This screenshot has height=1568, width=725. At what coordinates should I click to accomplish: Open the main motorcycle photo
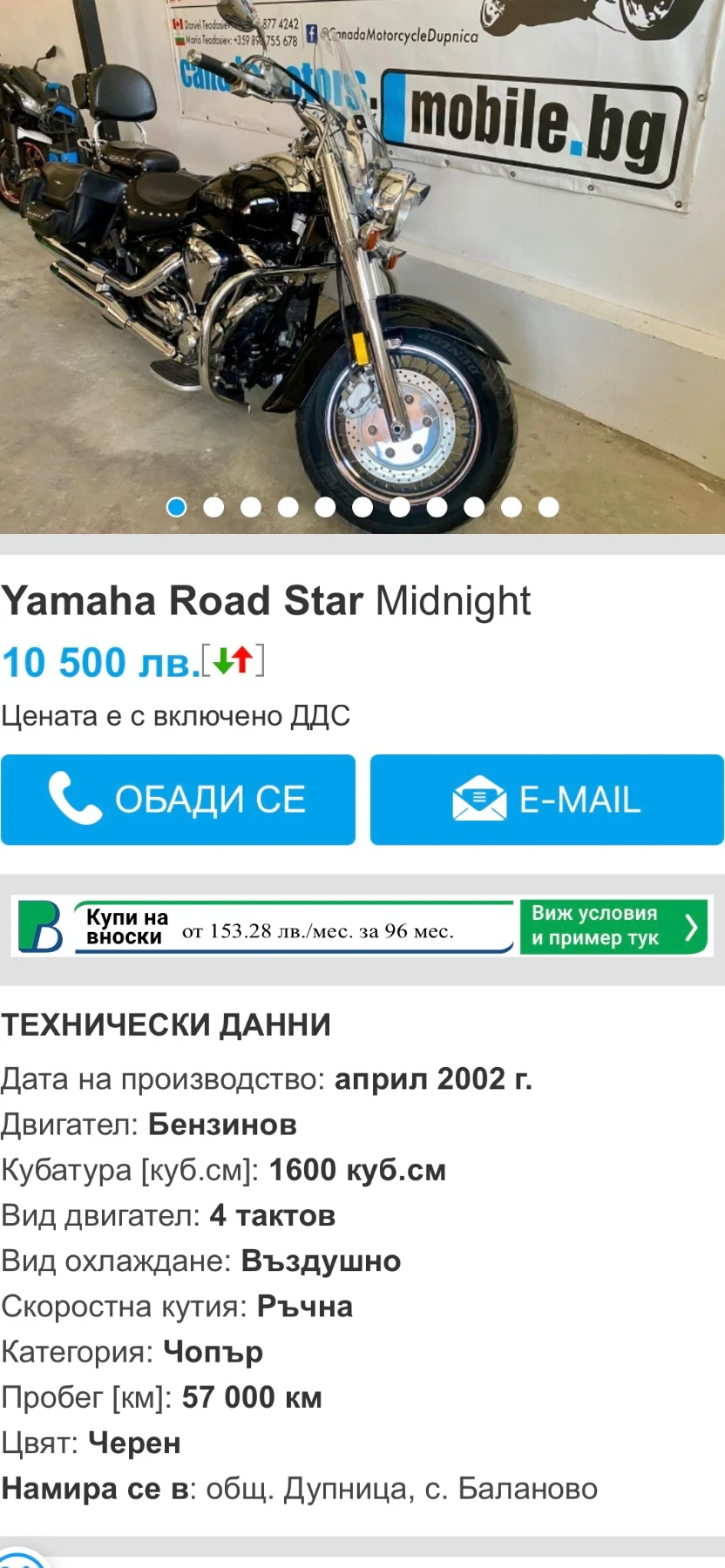(362, 261)
